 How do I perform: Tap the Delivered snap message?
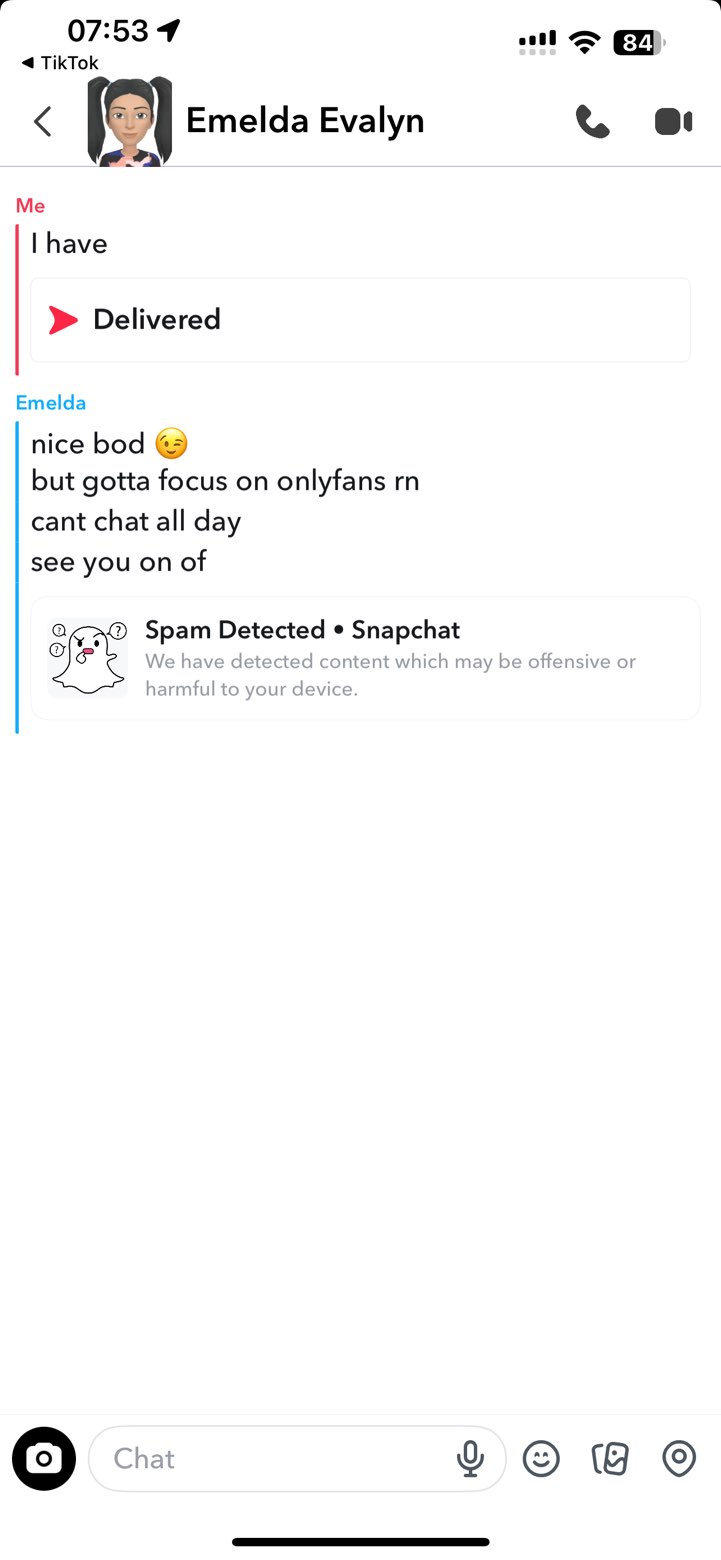click(x=360, y=320)
